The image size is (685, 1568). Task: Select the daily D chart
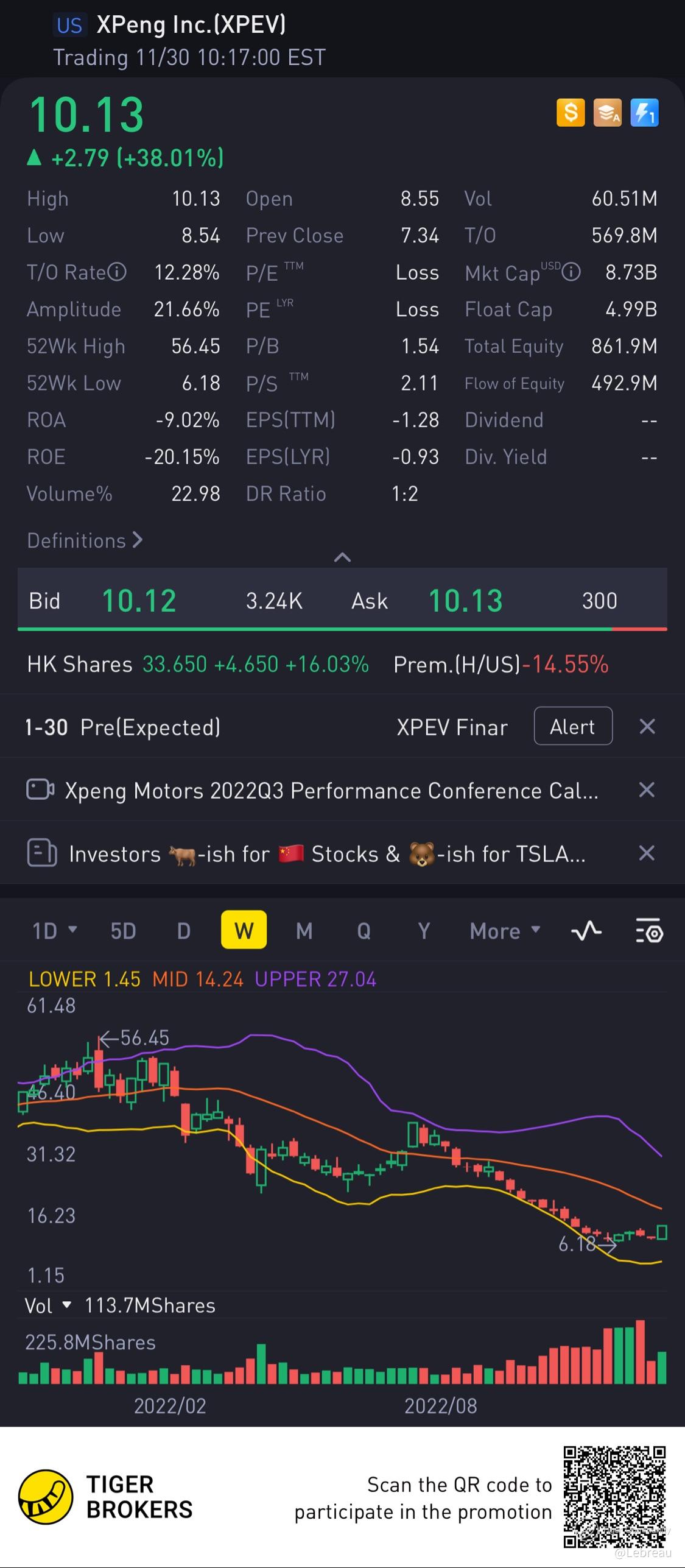click(183, 930)
